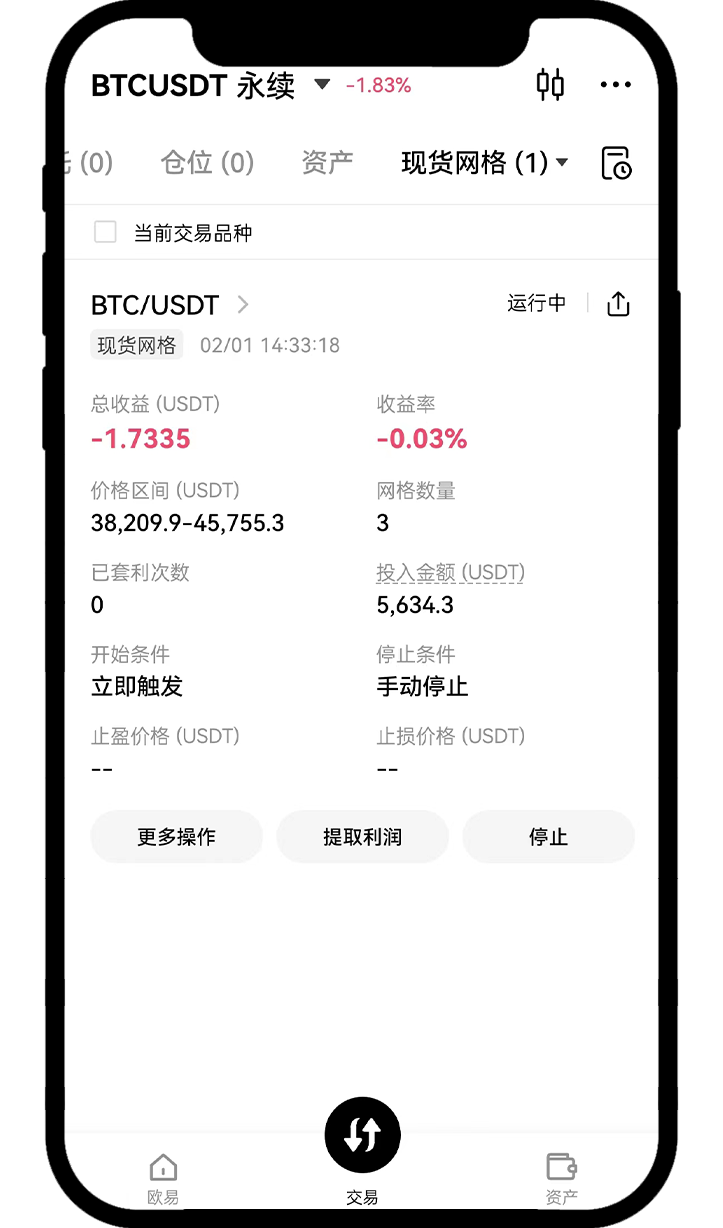
Task: View 投入金额 (USDT) explanation
Action: pyautogui.click(x=450, y=573)
